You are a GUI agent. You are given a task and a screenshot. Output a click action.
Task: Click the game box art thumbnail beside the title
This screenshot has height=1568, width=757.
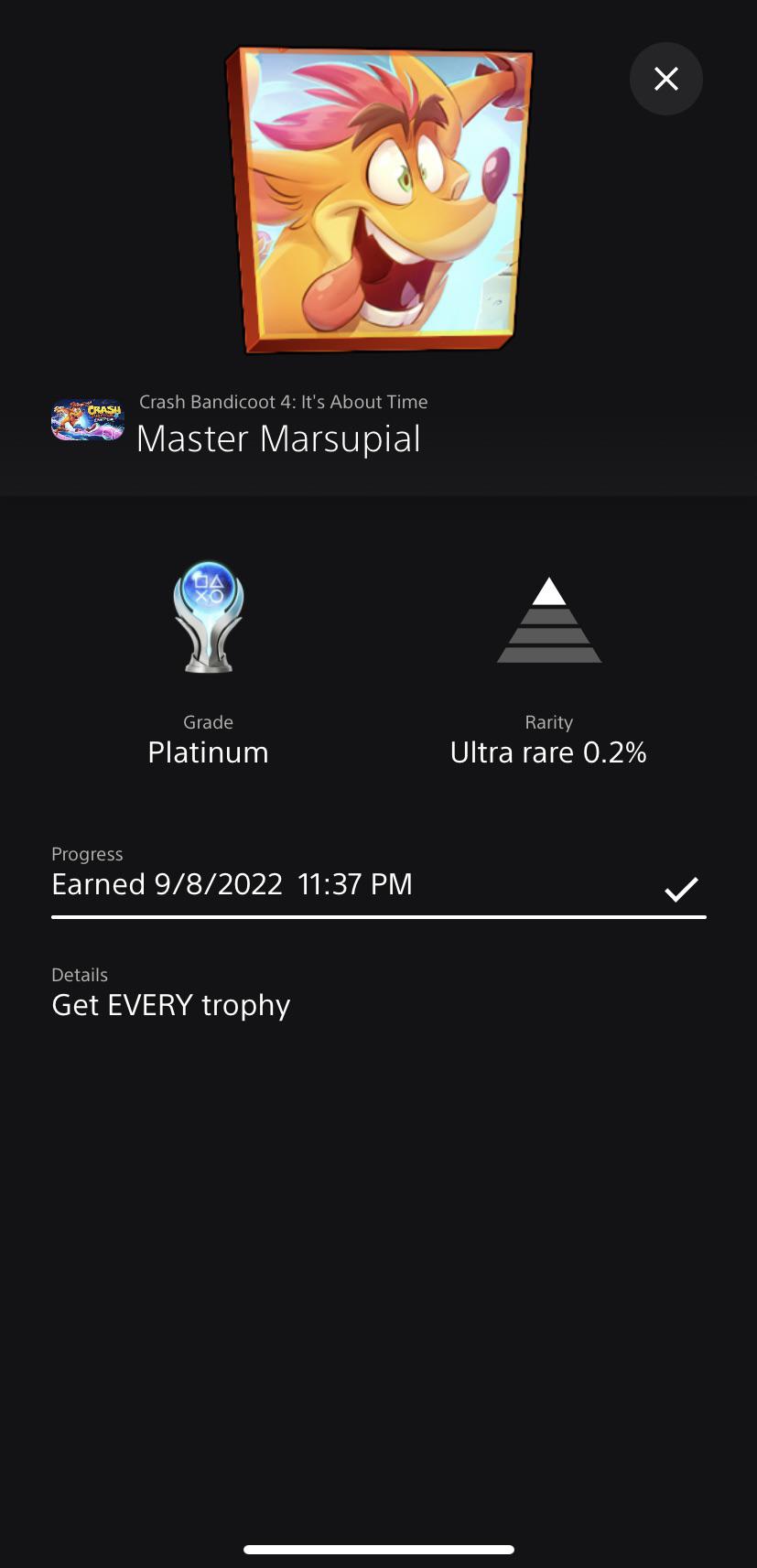coord(87,420)
